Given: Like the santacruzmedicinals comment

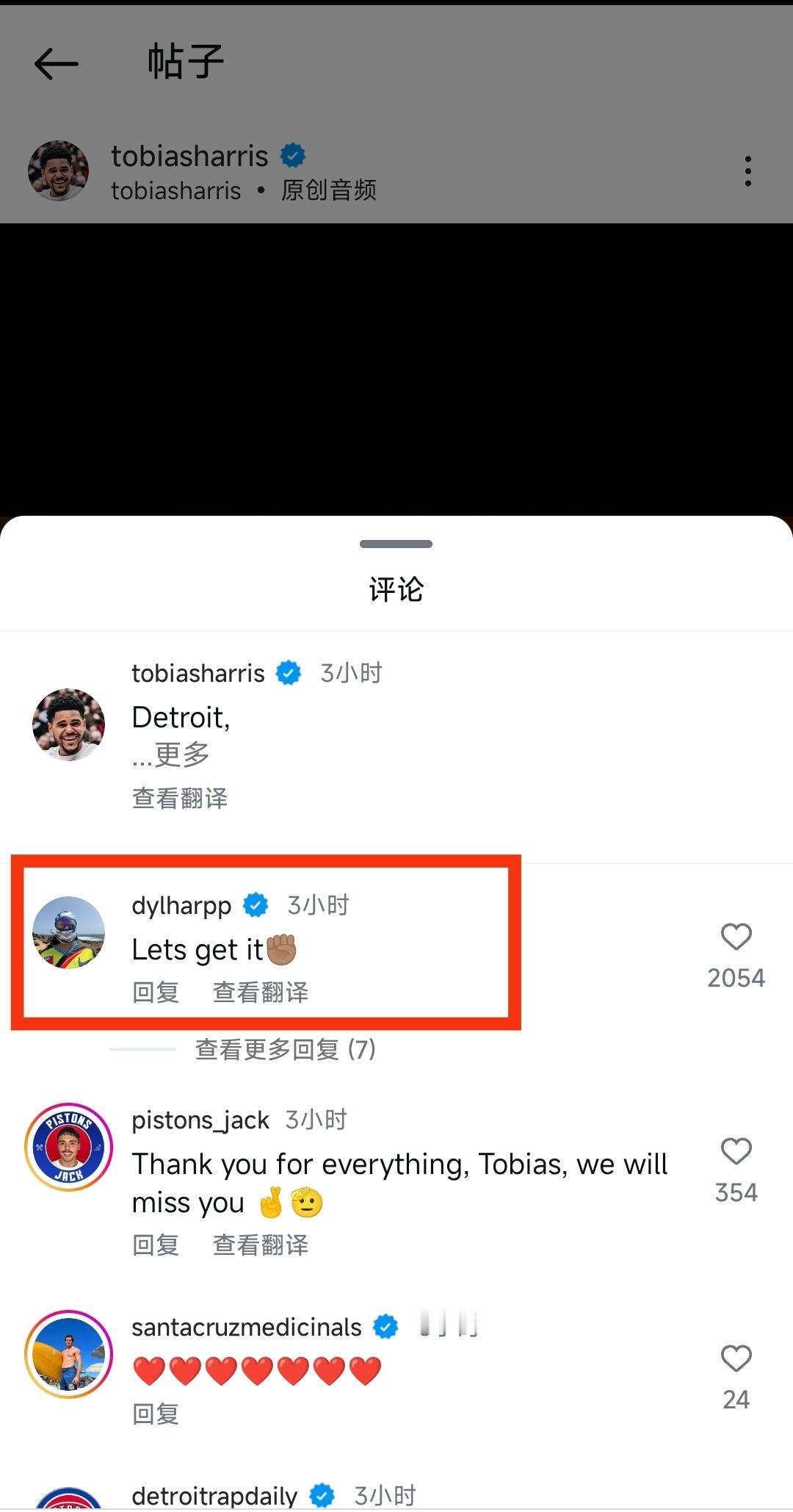Looking at the screenshot, I should [736, 1358].
